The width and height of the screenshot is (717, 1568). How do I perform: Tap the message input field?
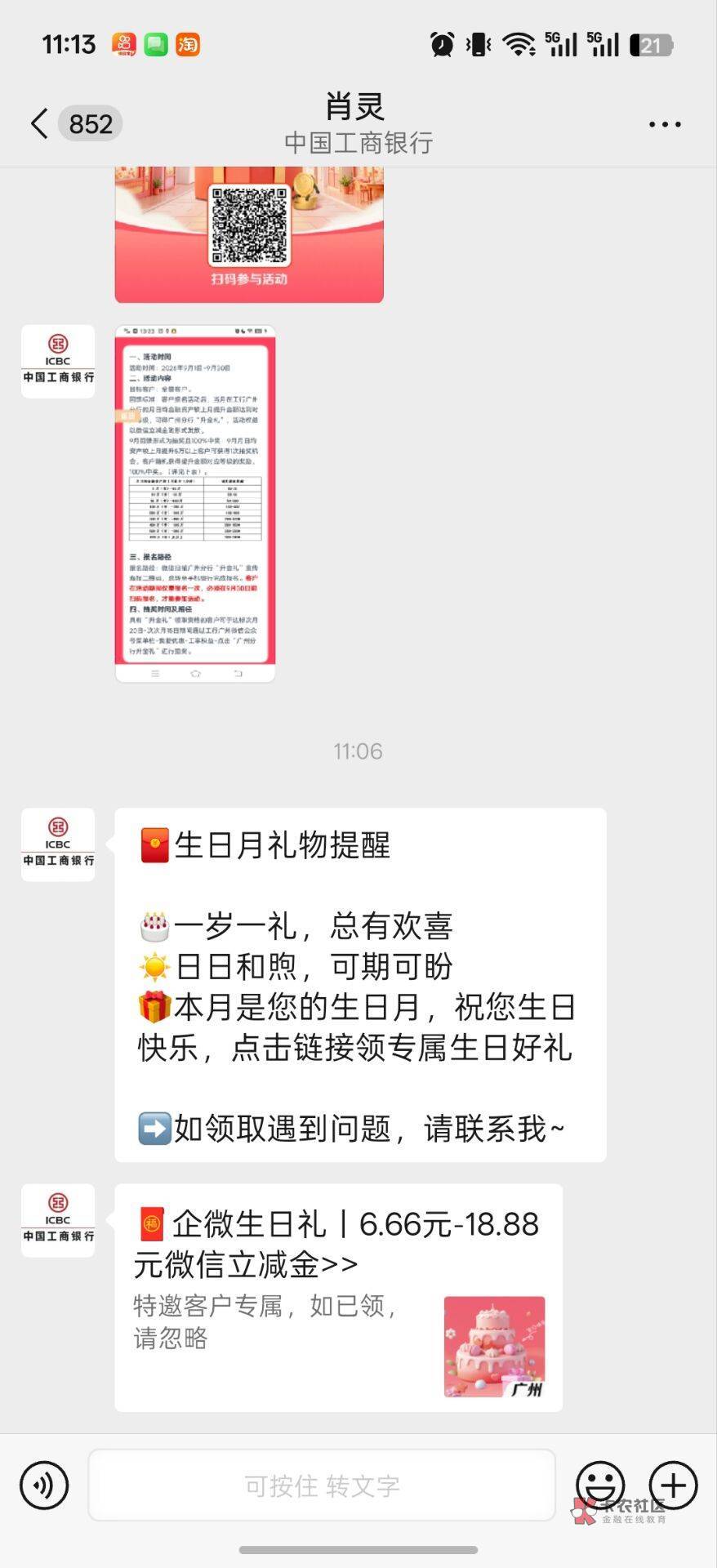coord(322,1485)
